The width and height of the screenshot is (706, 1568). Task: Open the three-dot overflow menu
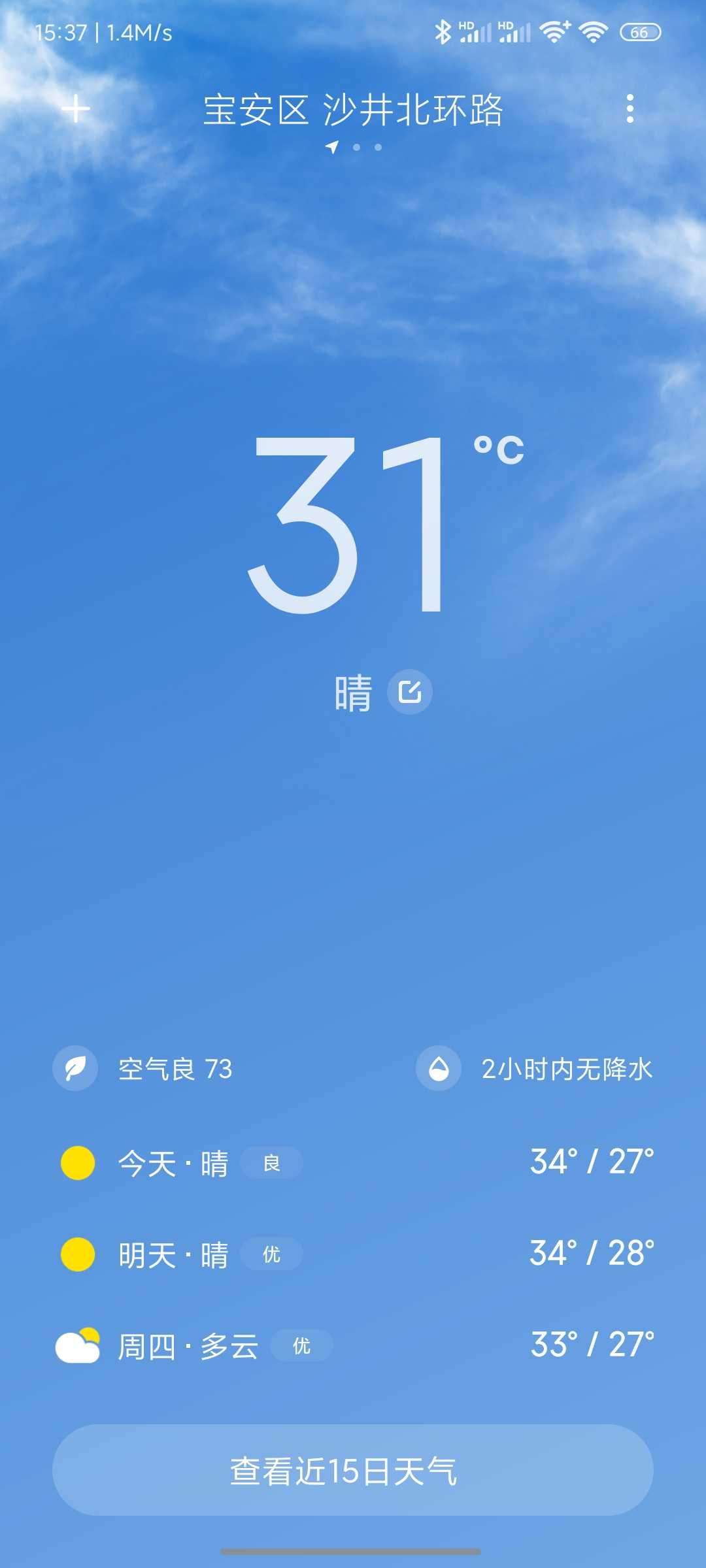(x=630, y=108)
